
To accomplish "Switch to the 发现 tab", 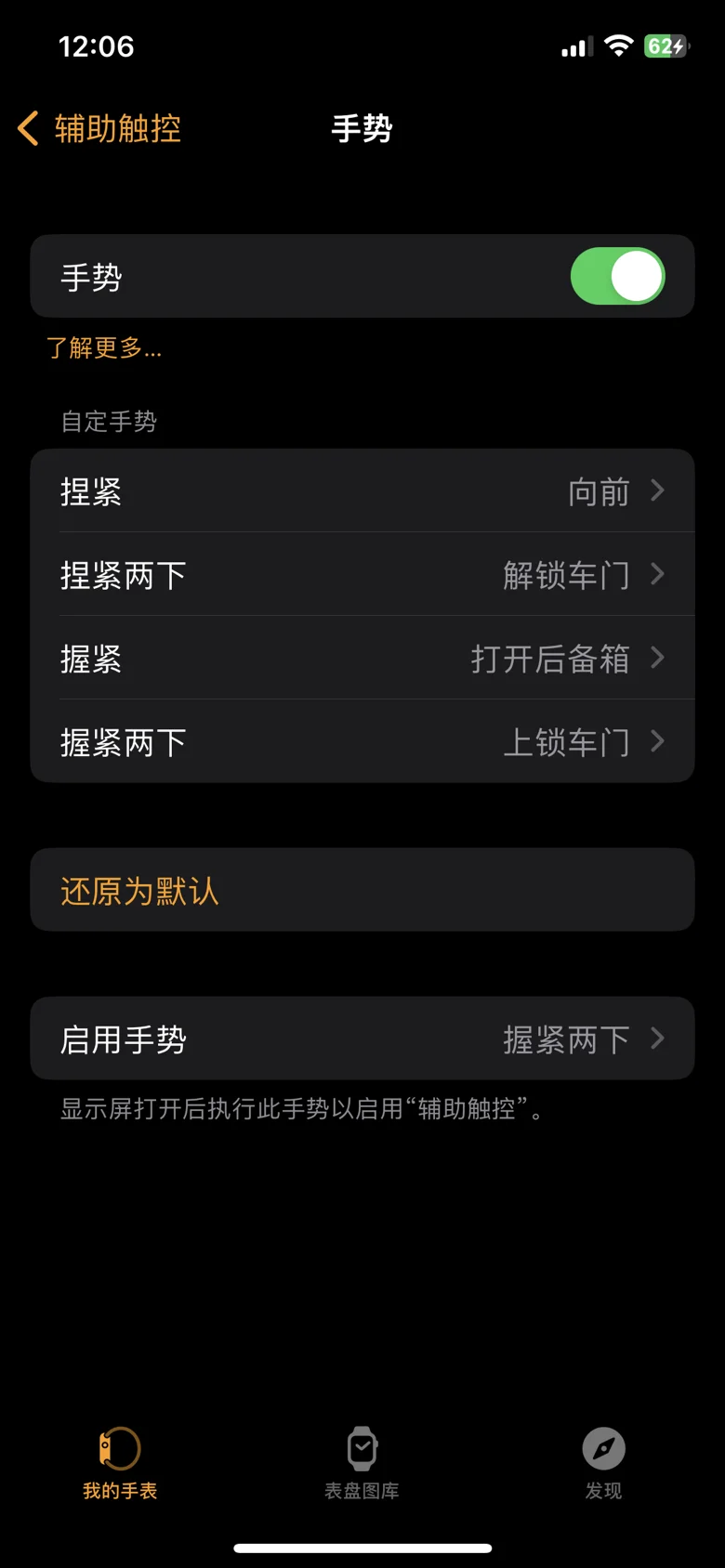I will 603,1463.
